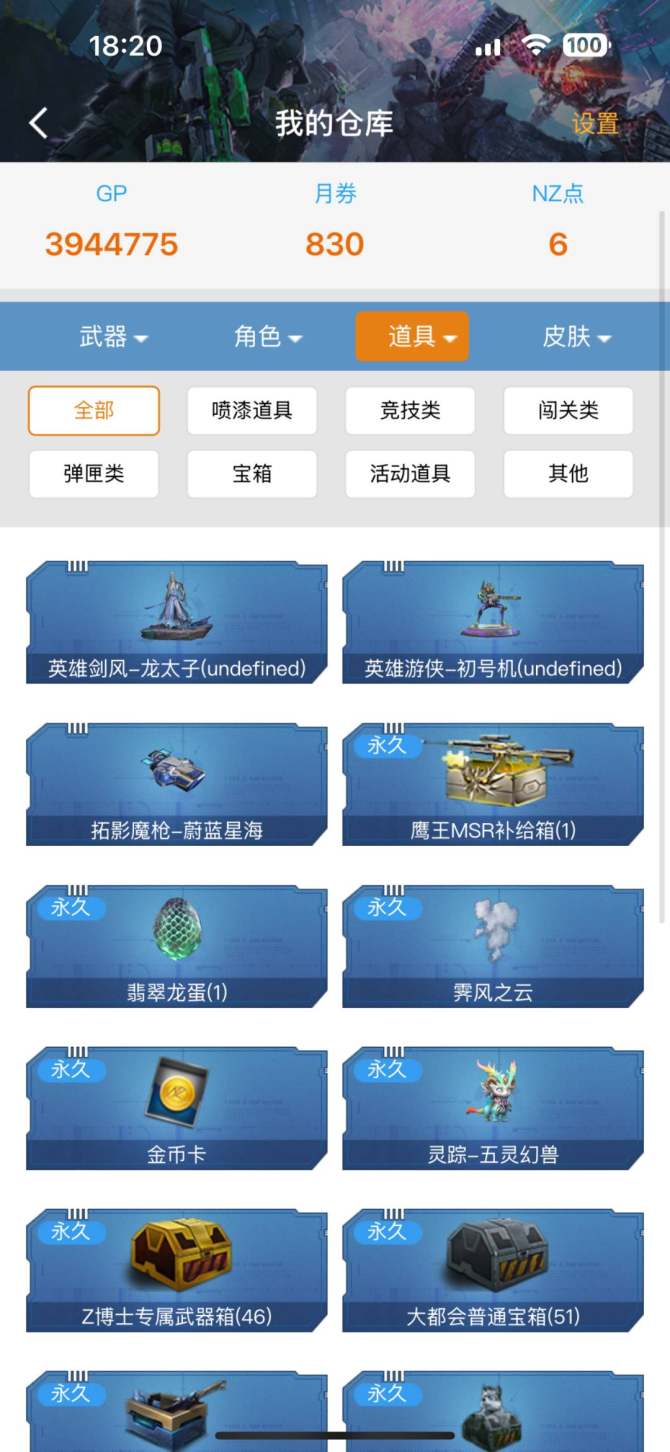This screenshot has height=1452, width=670.
Task: Expand the 皮肤 category dropdown
Action: 576,337
